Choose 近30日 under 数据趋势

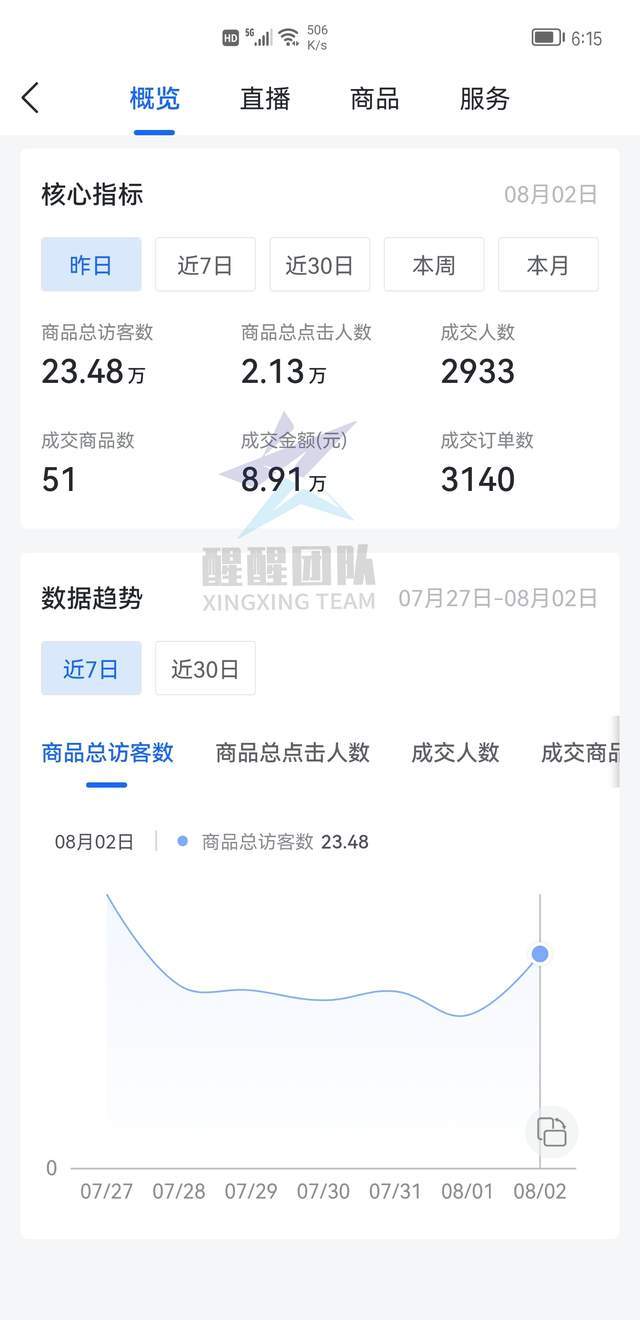point(205,668)
